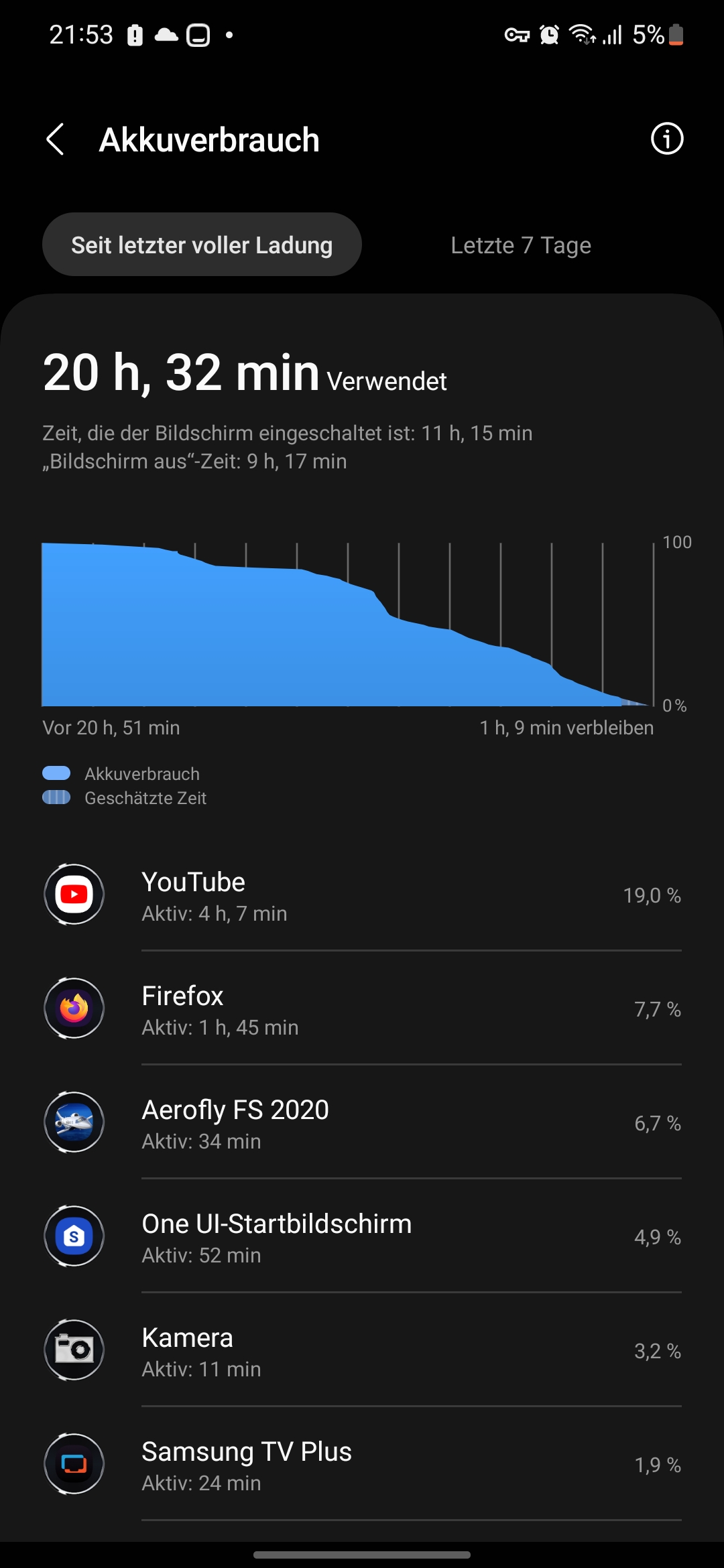This screenshot has width=724, height=1568.
Task: Open Samsung TV Plus usage details
Action: click(362, 1465)
